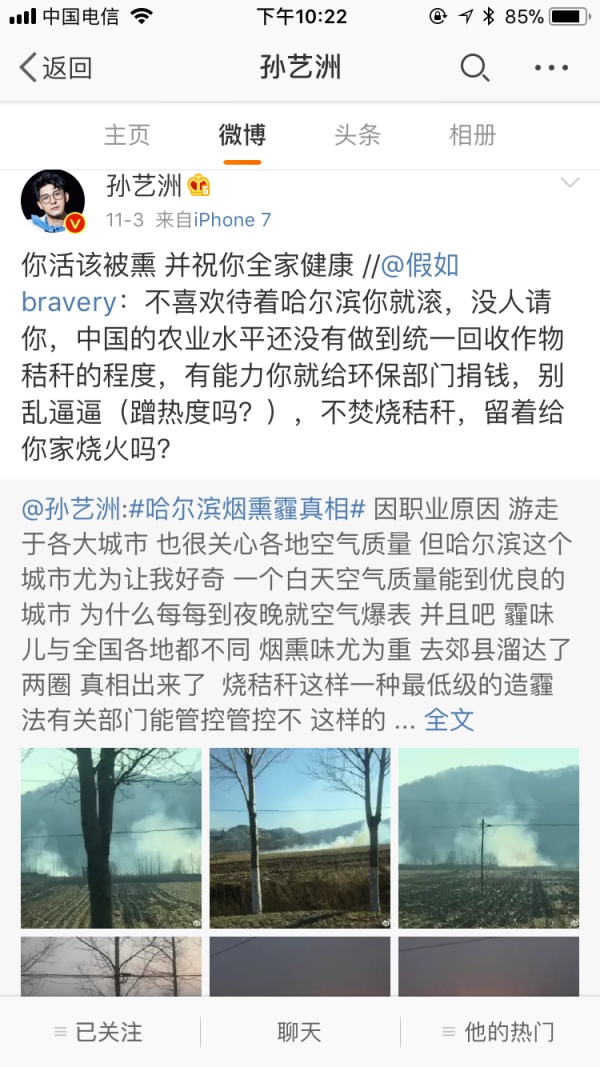The width and height of the screenshot is (600, 1067).
Task: View the photo with two white-painted trees
Action: click(x=300, y=838)
